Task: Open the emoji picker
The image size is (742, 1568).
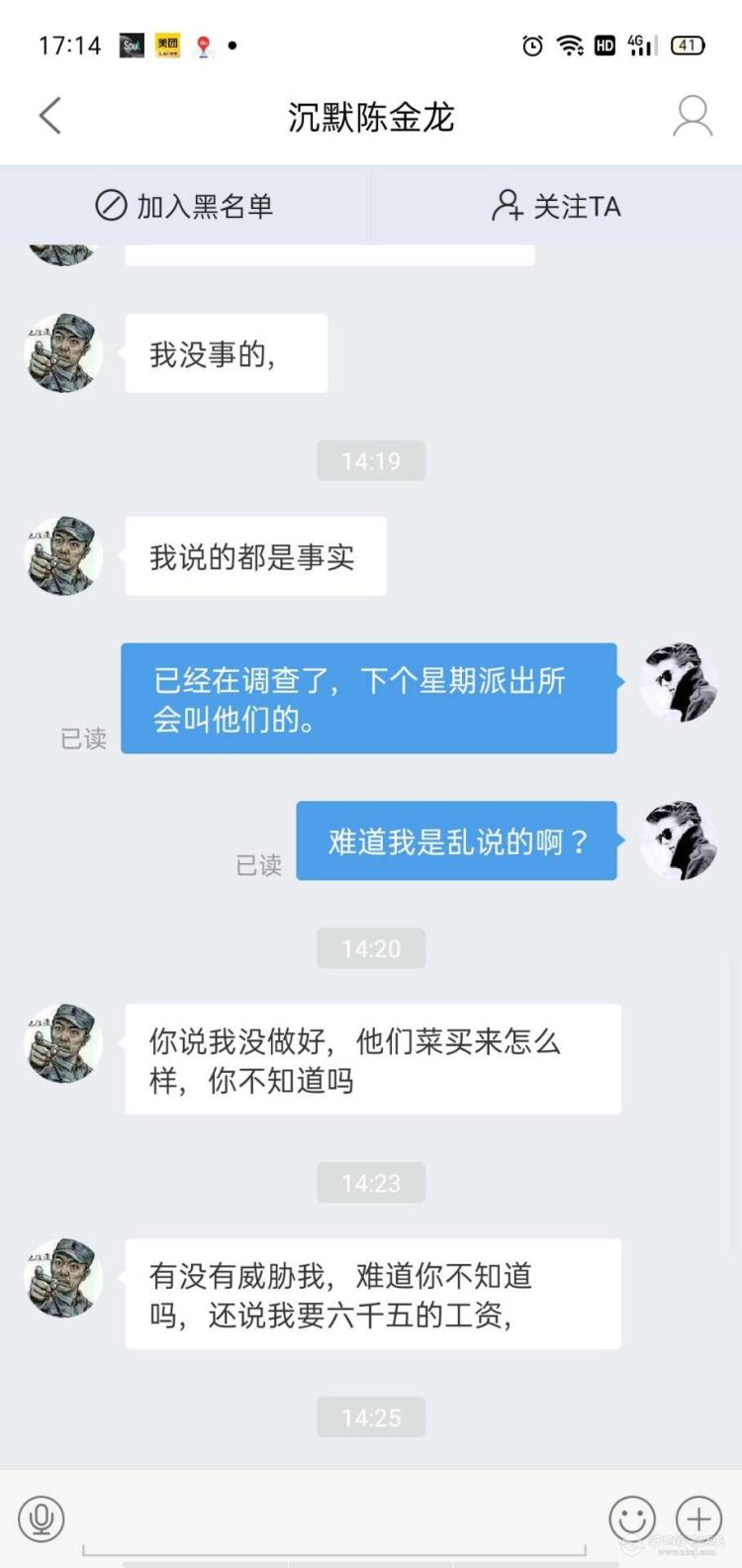Action: [631, 1518]
